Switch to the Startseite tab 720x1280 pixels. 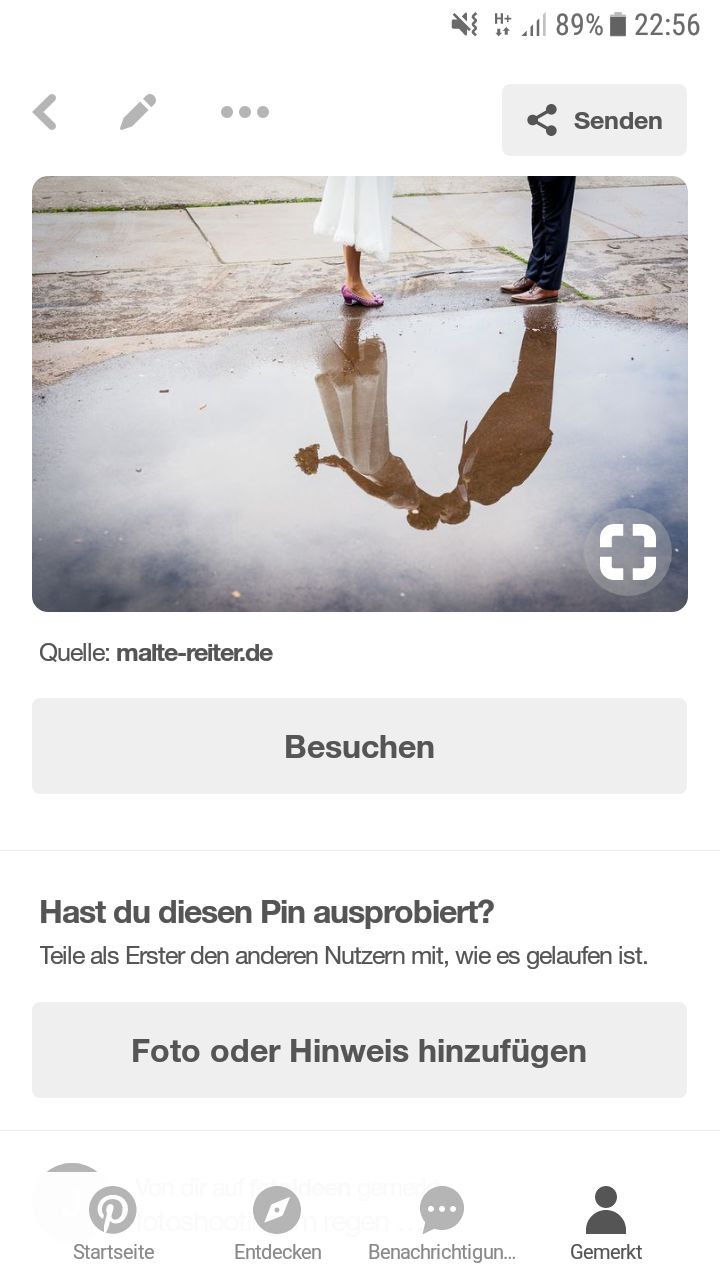point(113,1224)
